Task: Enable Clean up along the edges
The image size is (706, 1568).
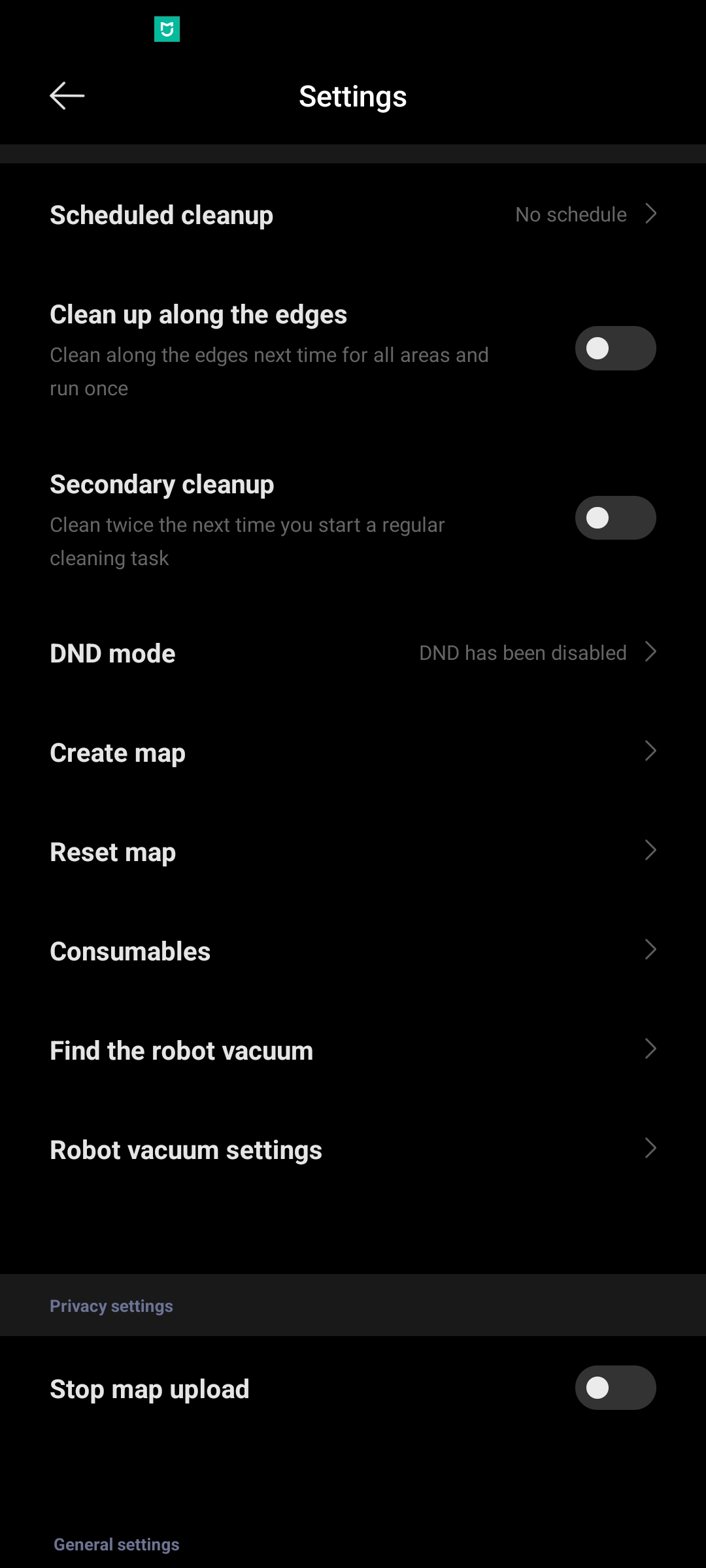Action: point(615,348)
